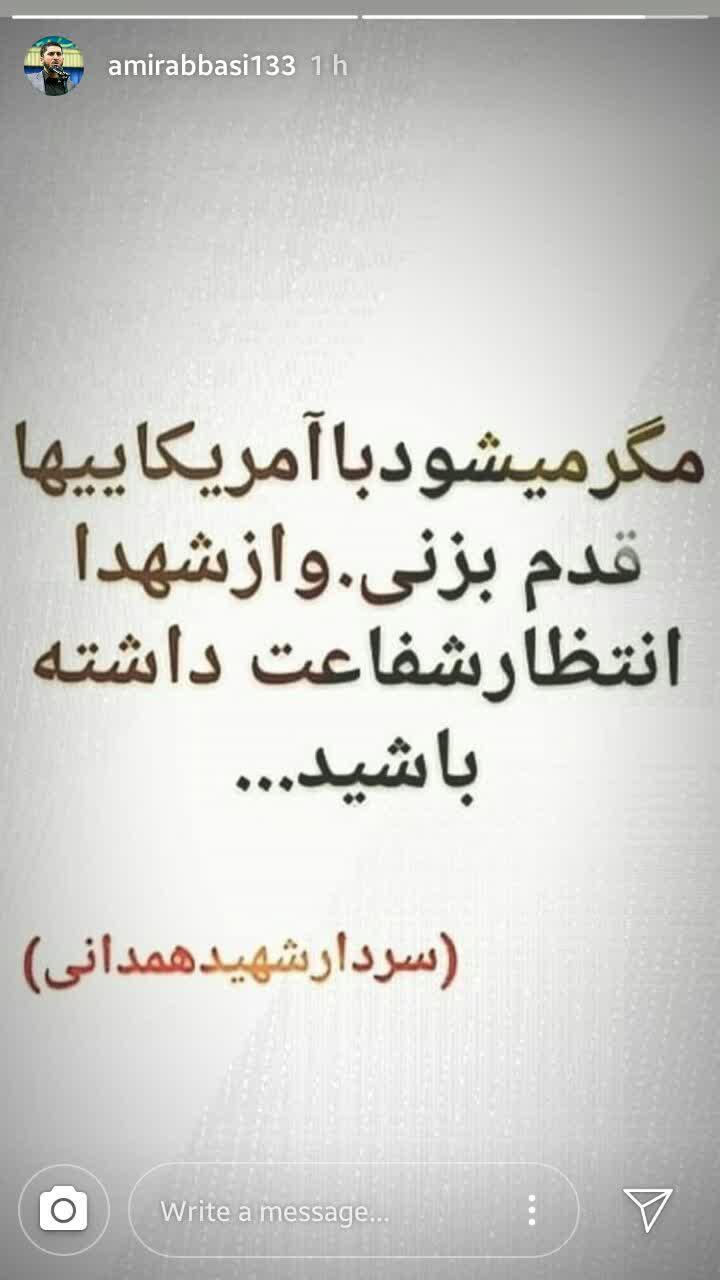Open the camera to reply
This screenshot has height=1280, width=720.
pyautogui.click(x=62, y=1211)
